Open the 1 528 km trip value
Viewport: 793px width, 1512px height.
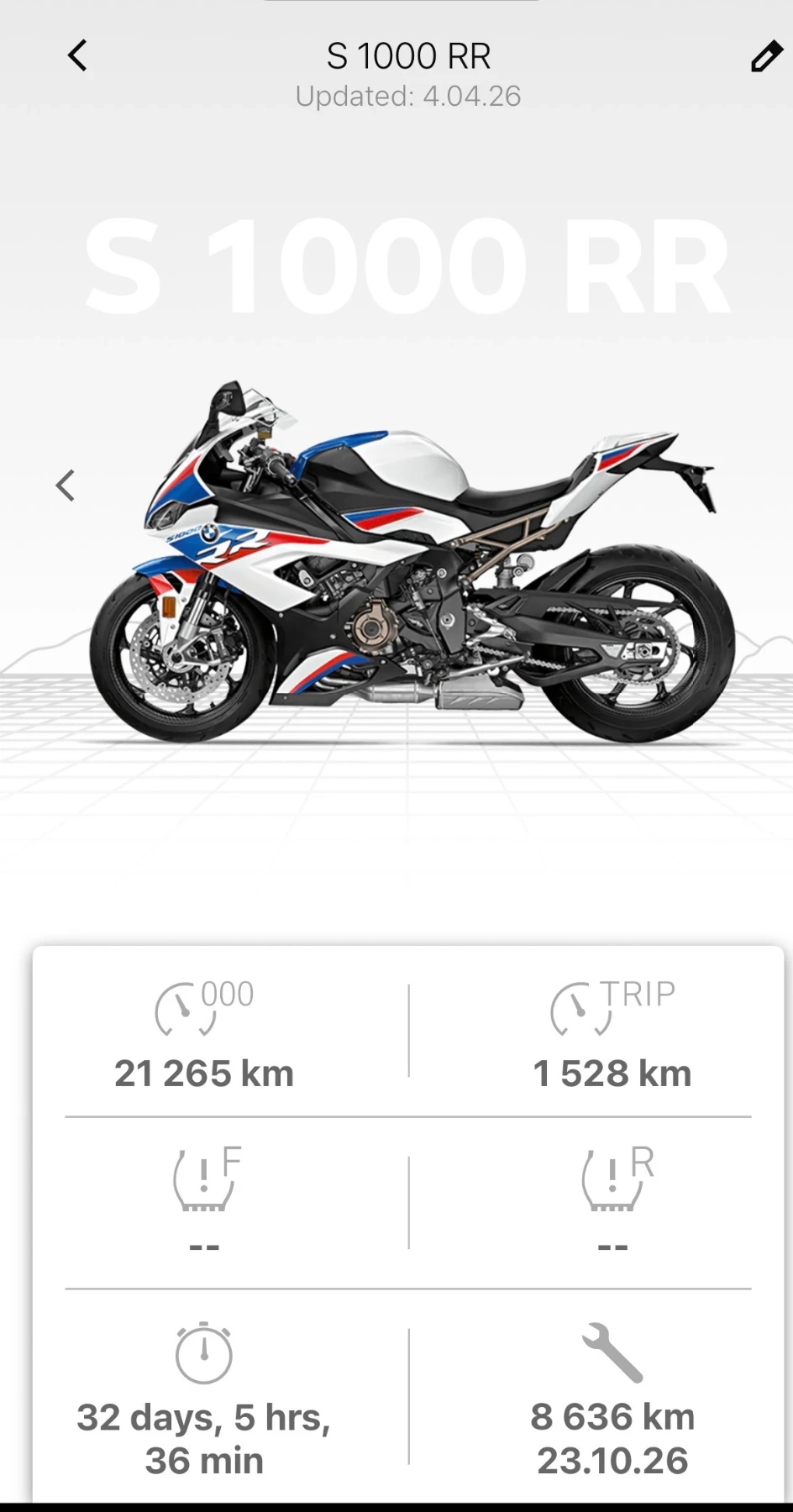(x=611, y=1072)
